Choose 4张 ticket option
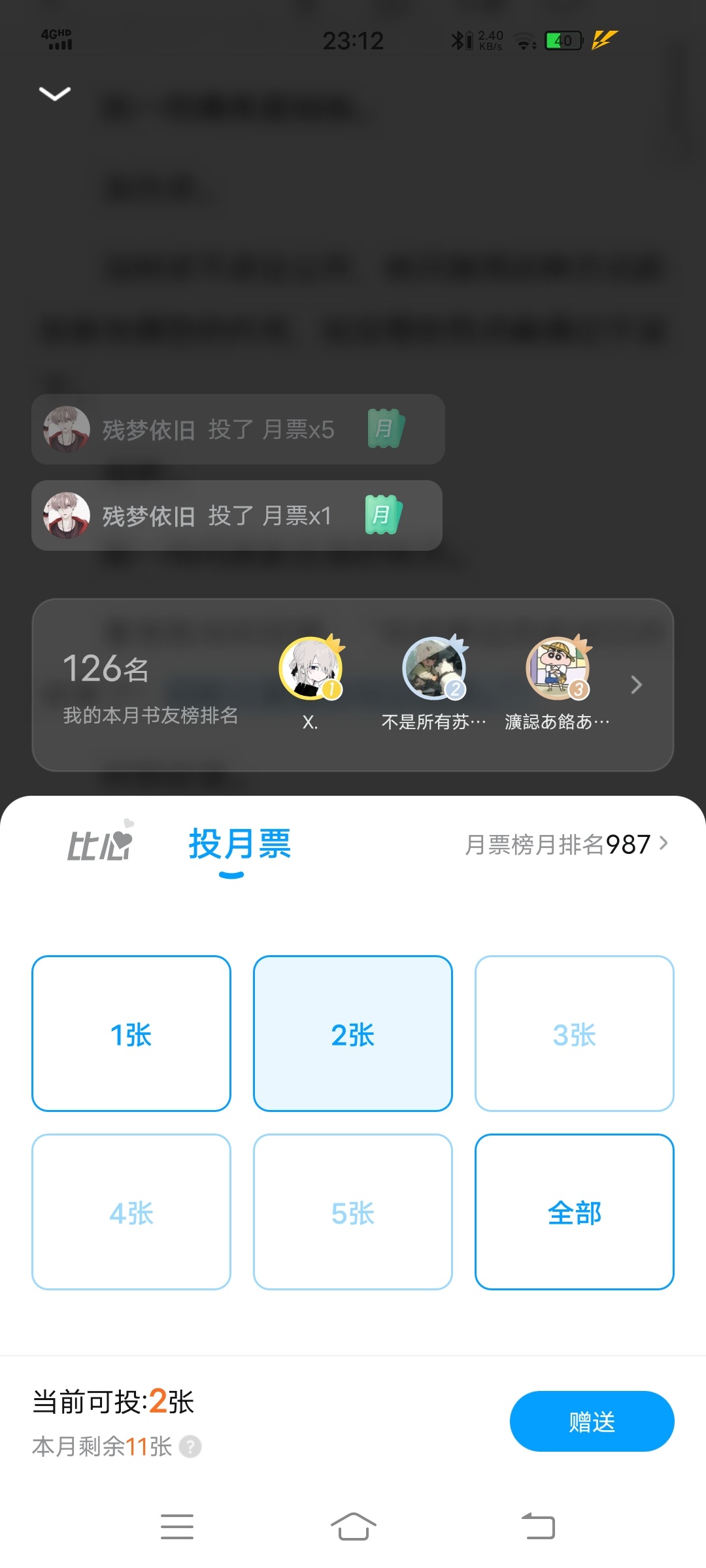Viewport: 706px width, 1568px height. tap(131, 1212)
